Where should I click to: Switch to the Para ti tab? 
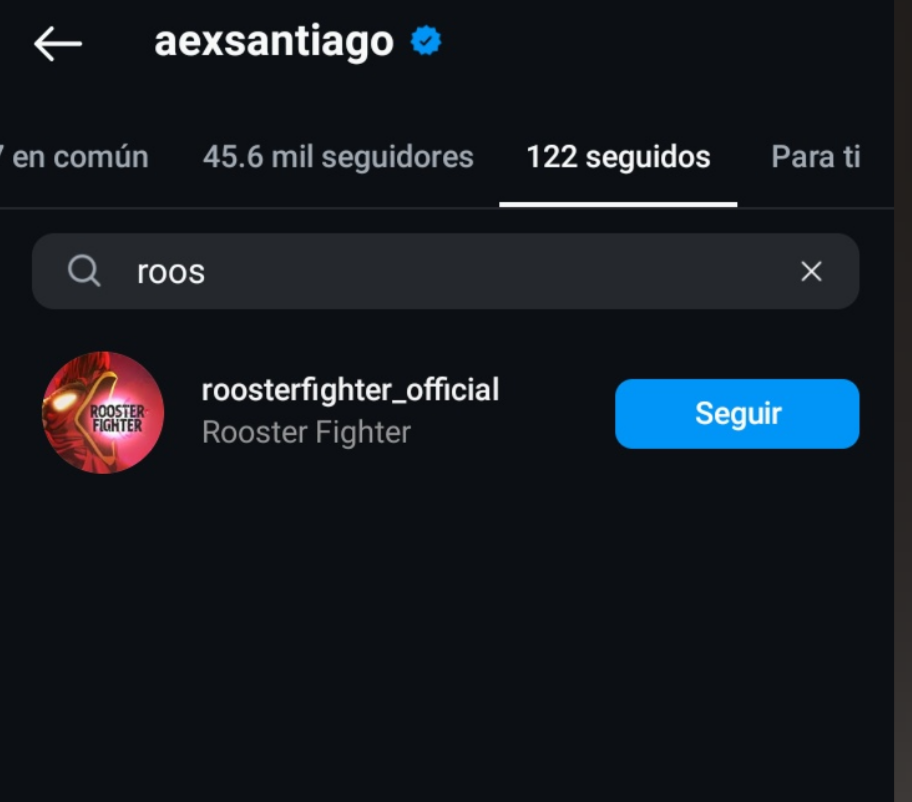[815, 157]
